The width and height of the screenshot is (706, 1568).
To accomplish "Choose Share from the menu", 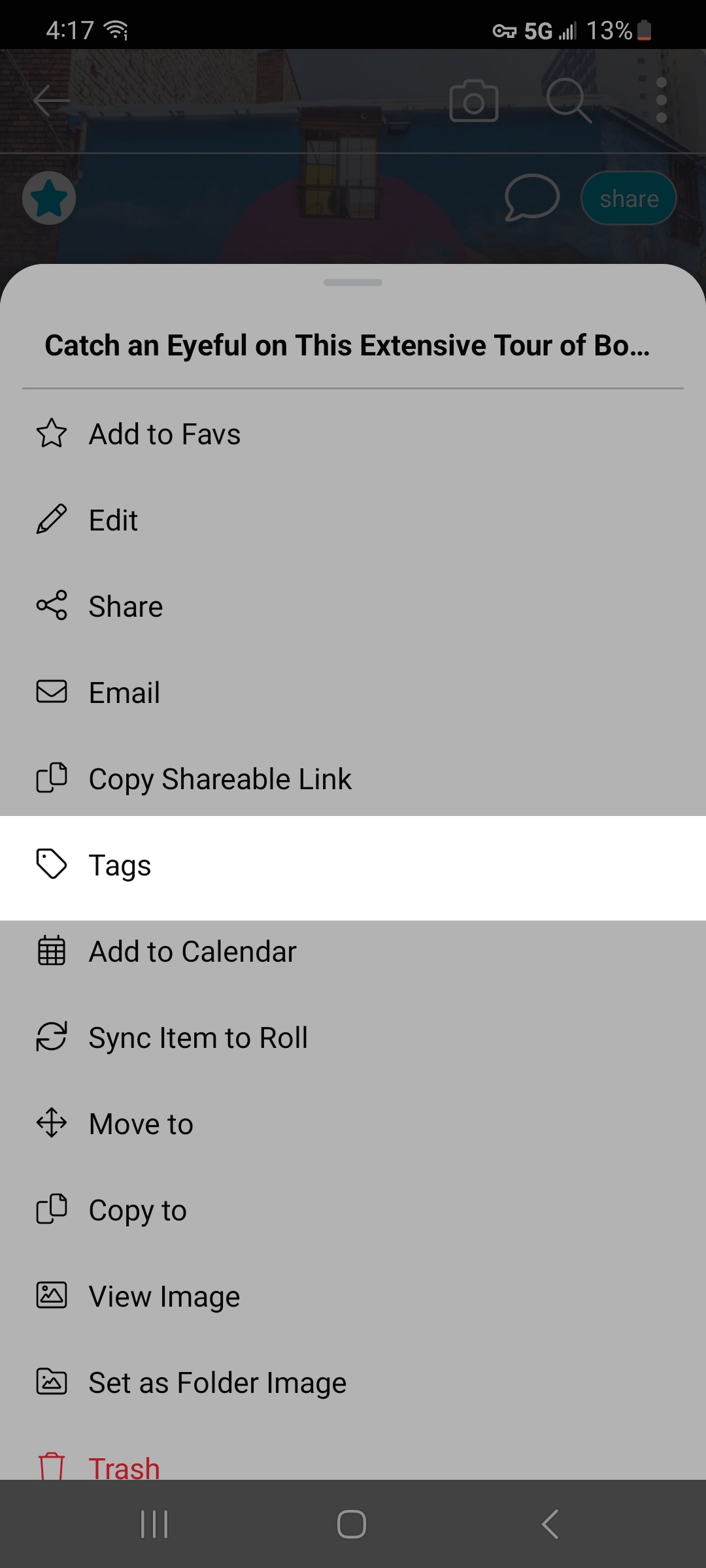I will [x=353, y=606].
